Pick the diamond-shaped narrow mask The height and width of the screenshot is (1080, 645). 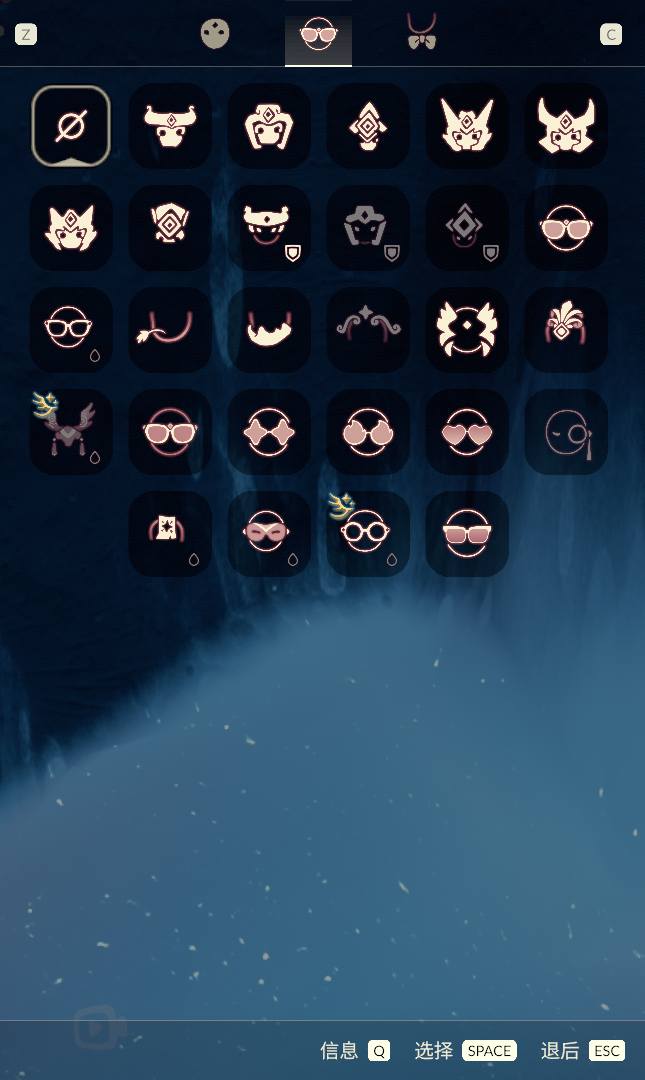(x=368, y=126)
